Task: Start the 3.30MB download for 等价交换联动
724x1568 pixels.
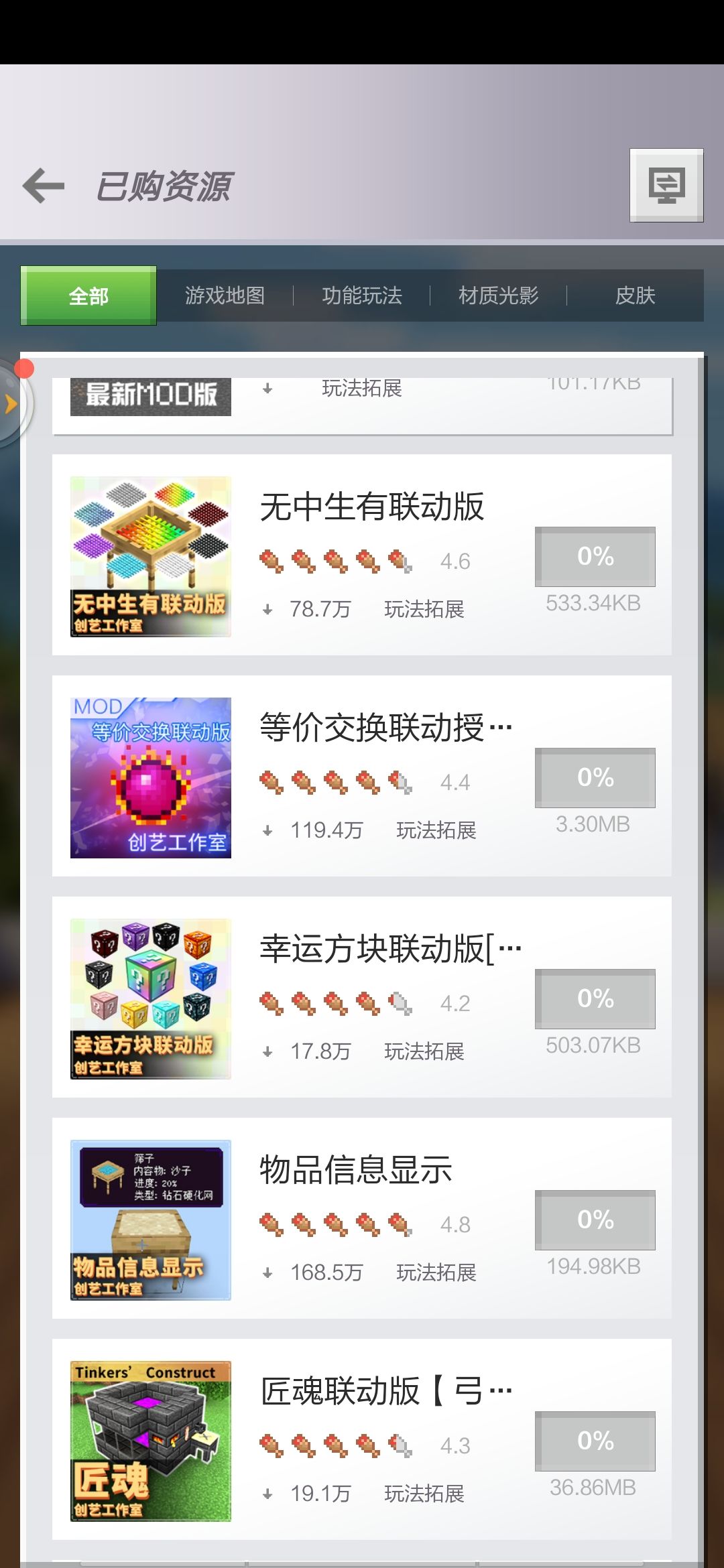Action: 595,777
